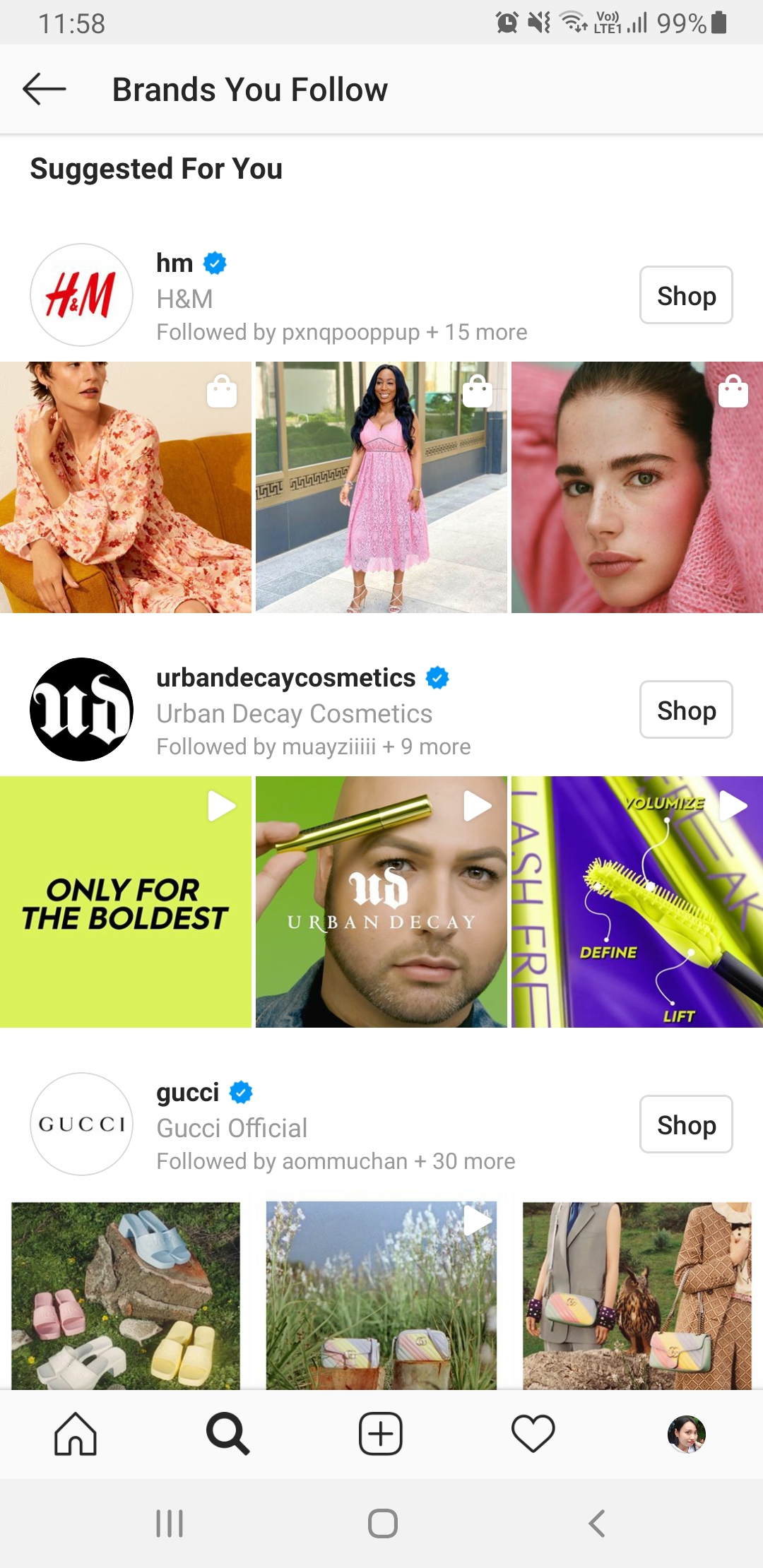
Task: Play the Only For The Boldest video
Action: click(126, 902)
